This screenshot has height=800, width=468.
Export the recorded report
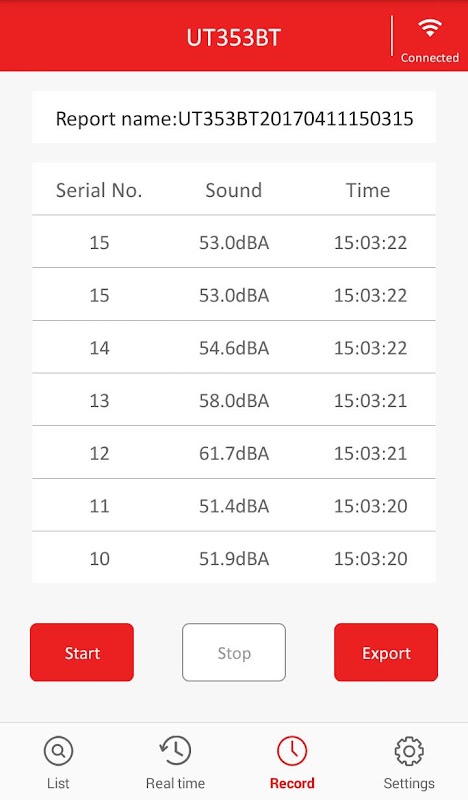click(x=386, y=652)
